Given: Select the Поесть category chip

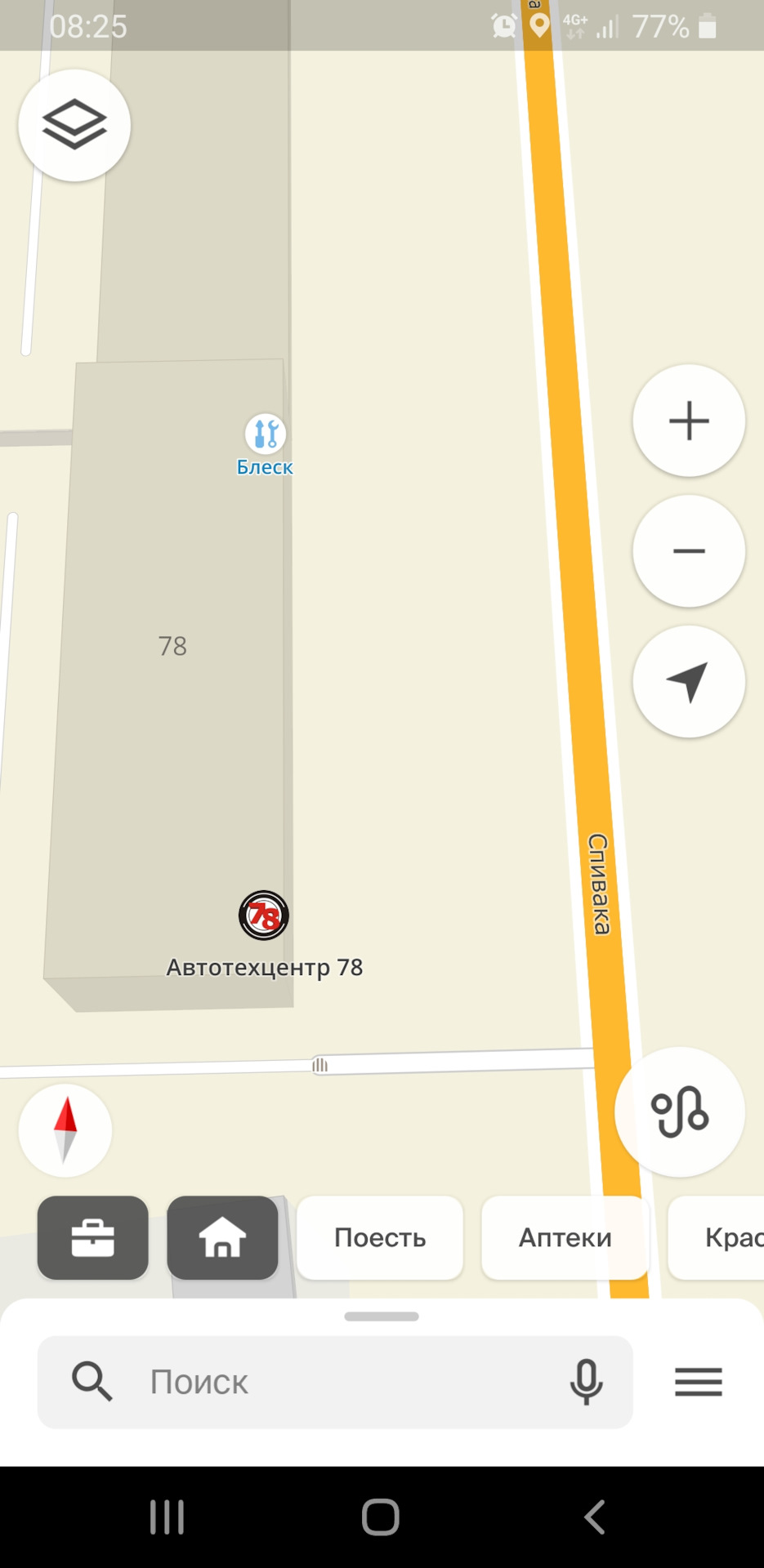Looking at the screenshot, I should click(380, 1237).
